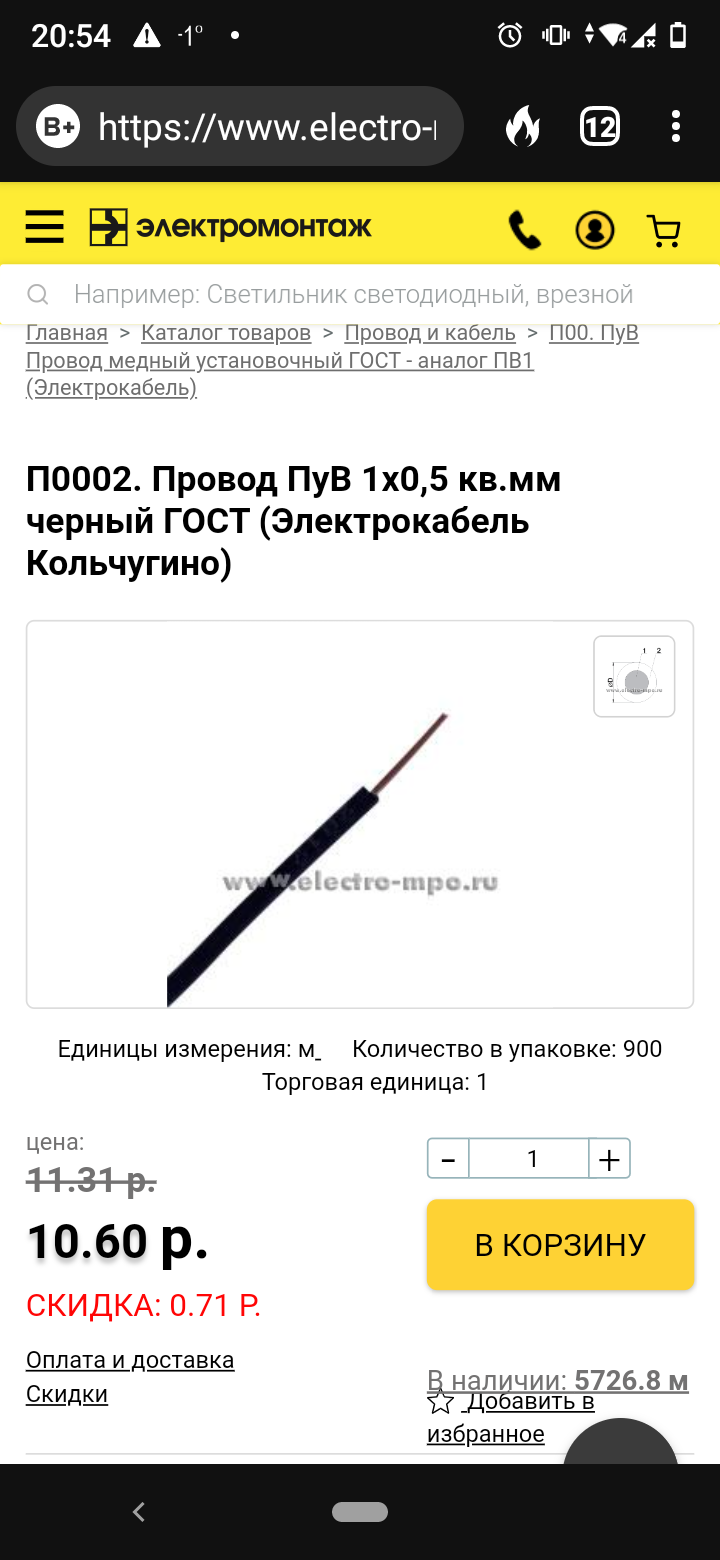Tap the phone call icon
Screen dimensions: 720x1560
(x=525, y=230)
